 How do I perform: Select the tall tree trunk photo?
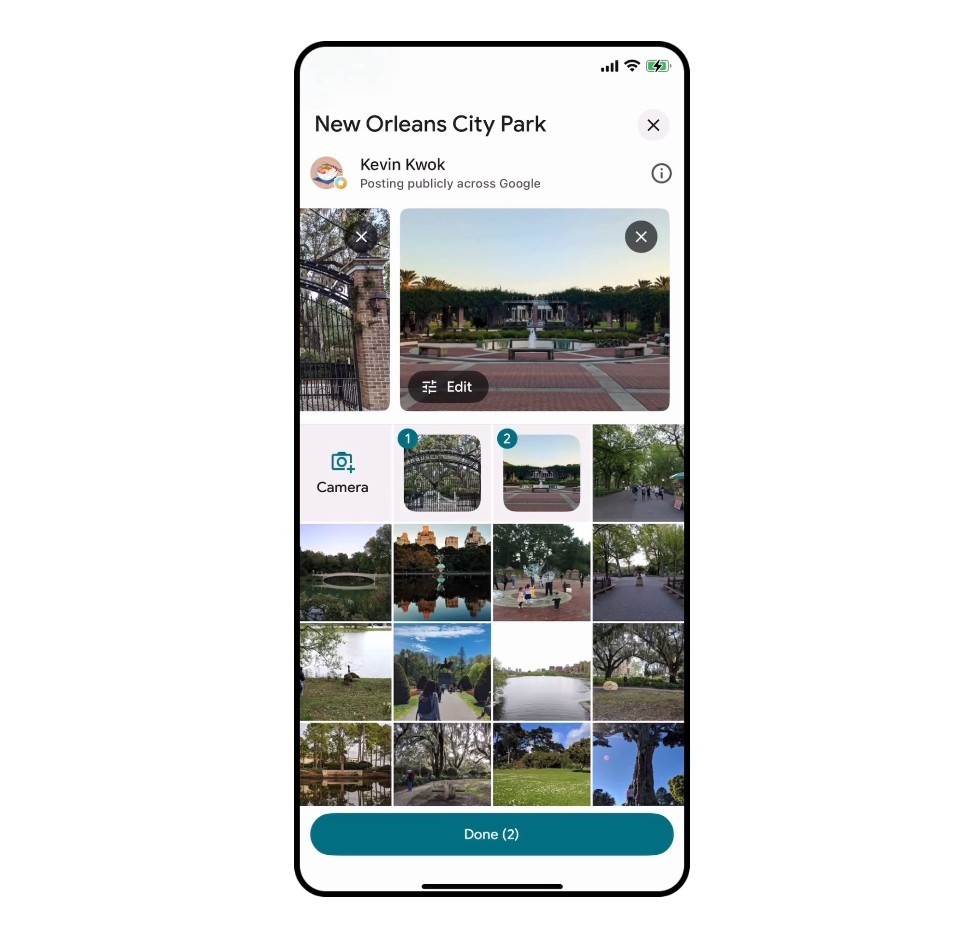638,764
